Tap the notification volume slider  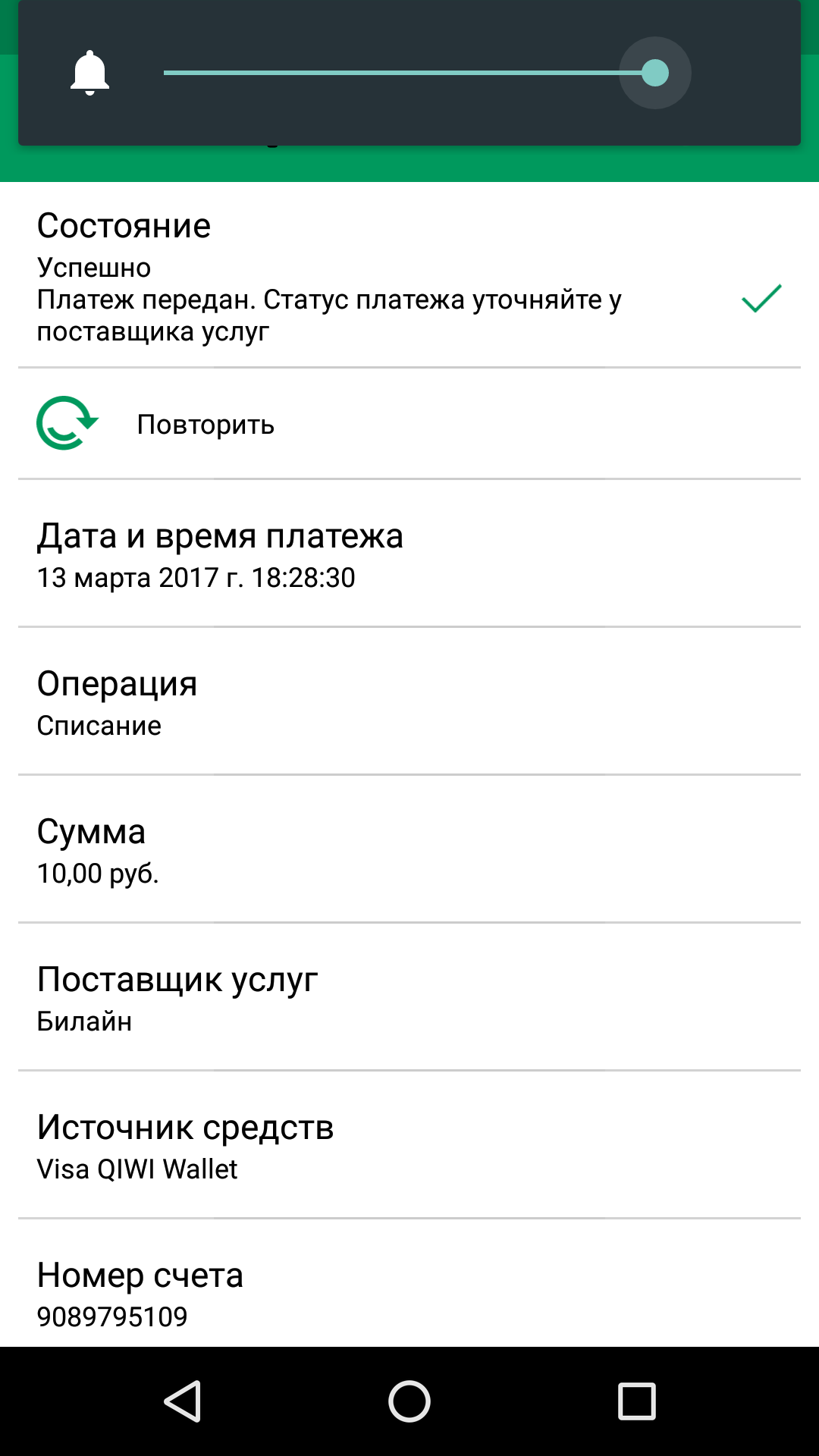(409, 74)
